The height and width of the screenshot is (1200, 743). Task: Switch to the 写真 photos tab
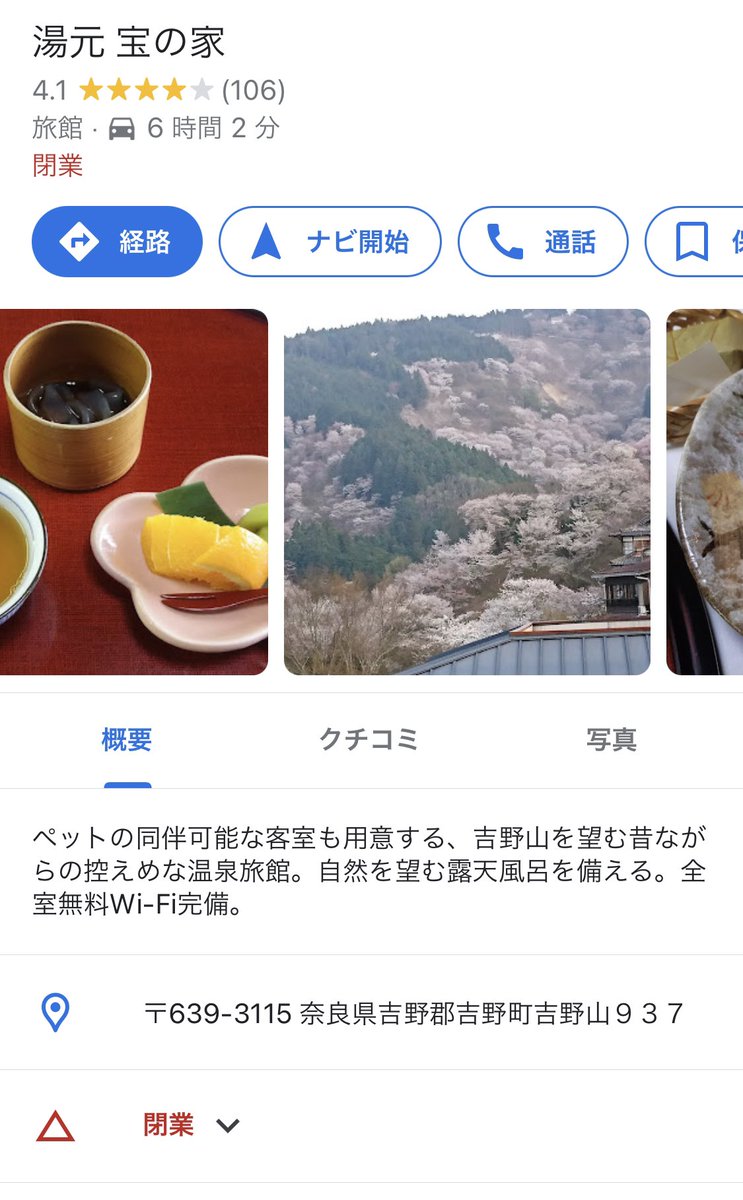pyautogui.click(x=611, y=740)
